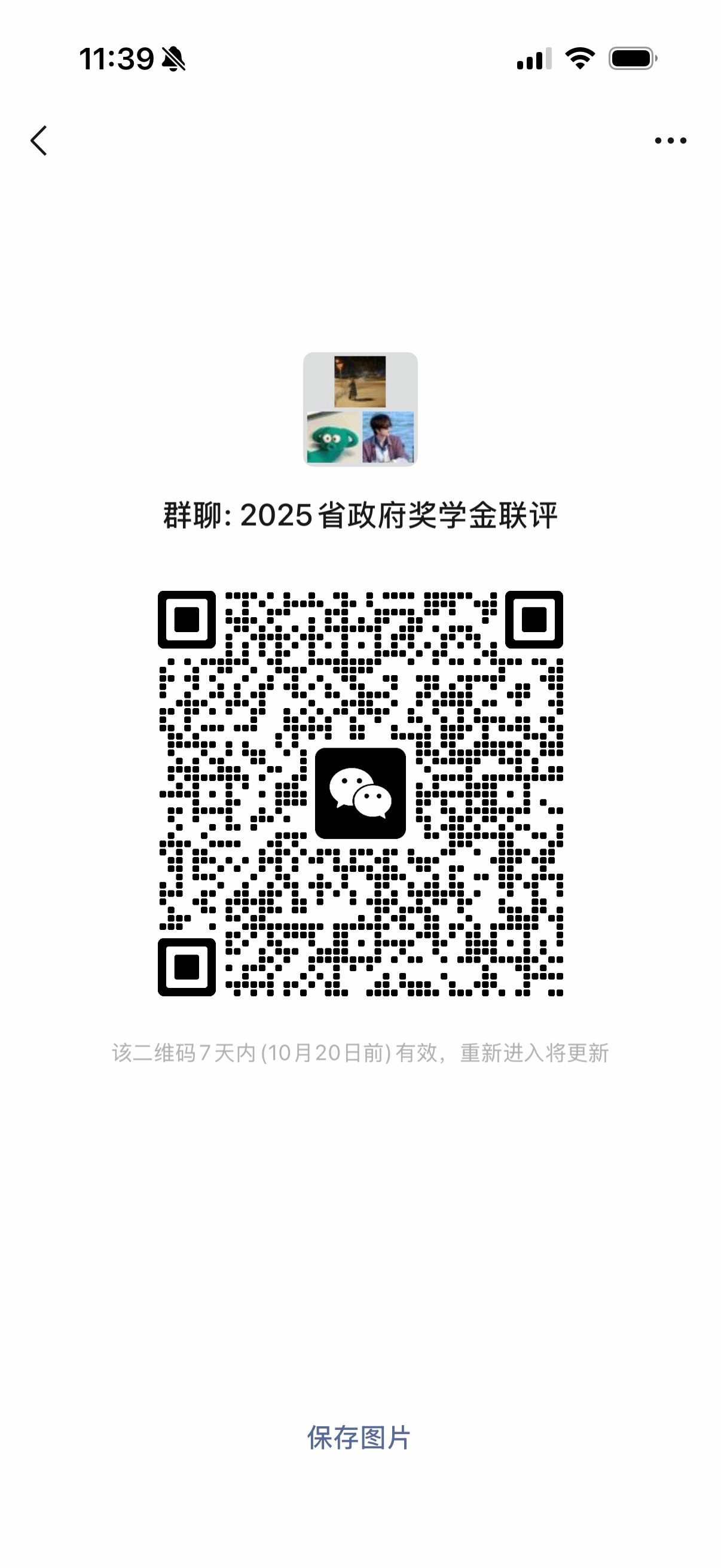Viewport: 721px width, 1568px height.
Task: Open the three-dot overflow menu
Action: tap(670, 141)
